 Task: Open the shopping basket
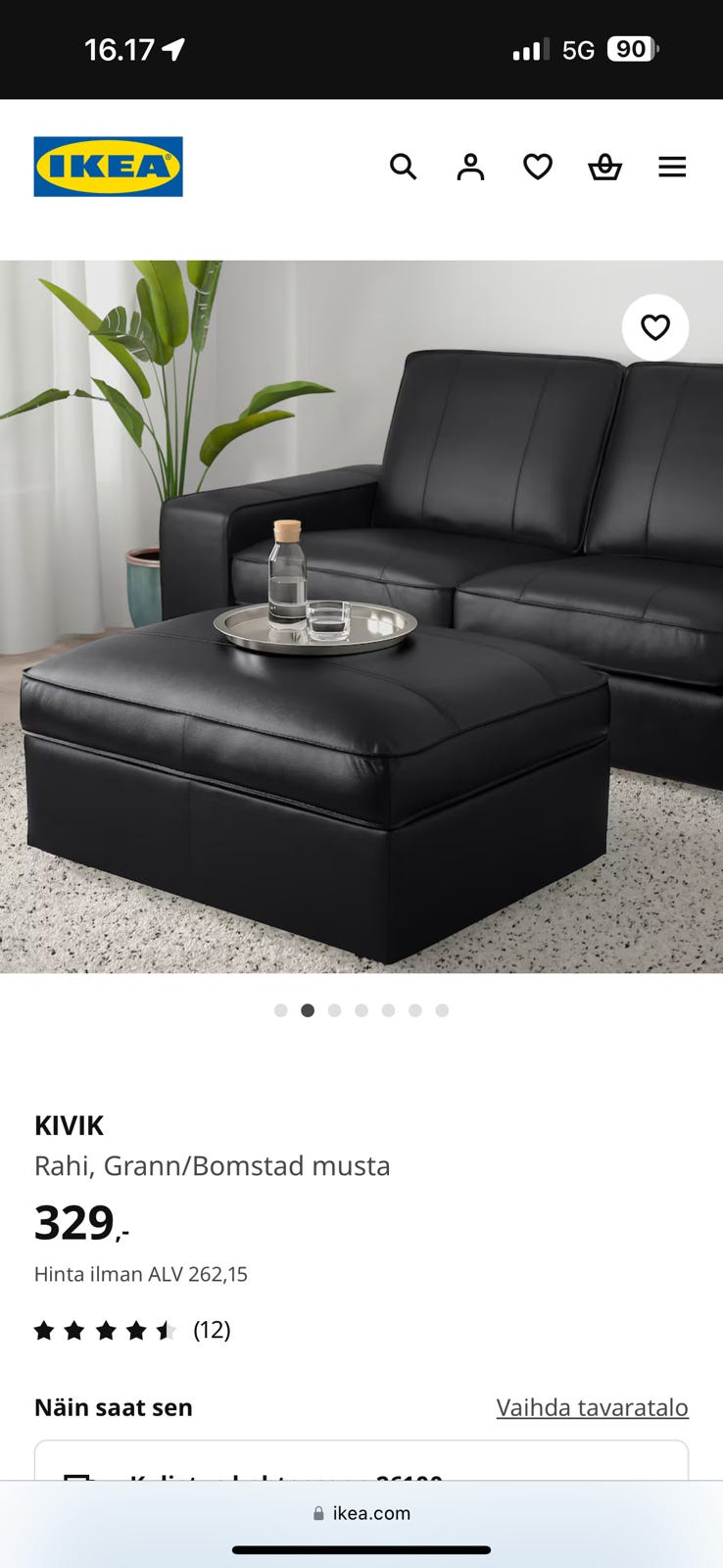coord(604,167)
